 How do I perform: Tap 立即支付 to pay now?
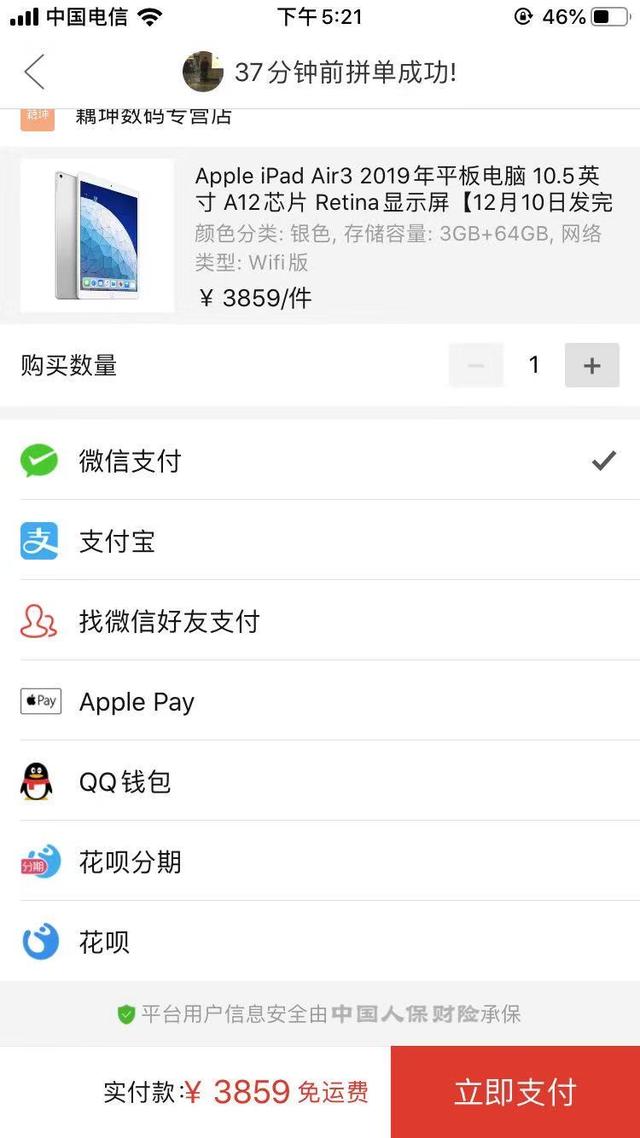515,1092
